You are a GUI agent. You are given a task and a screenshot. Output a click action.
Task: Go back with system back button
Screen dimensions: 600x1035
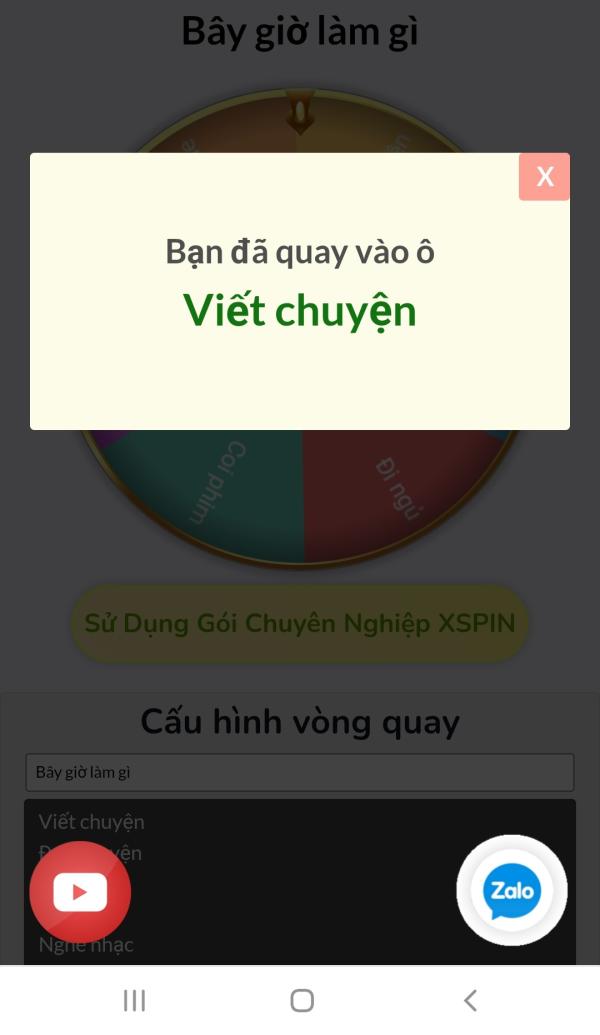470,1000
